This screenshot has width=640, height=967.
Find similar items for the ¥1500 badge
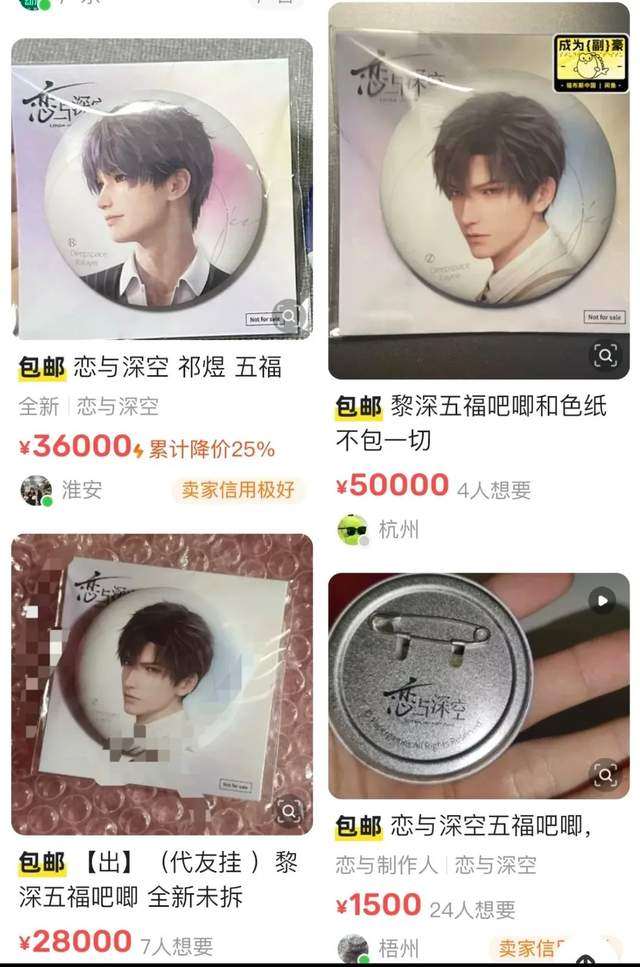pyautogui.click(x=605, y=774)
